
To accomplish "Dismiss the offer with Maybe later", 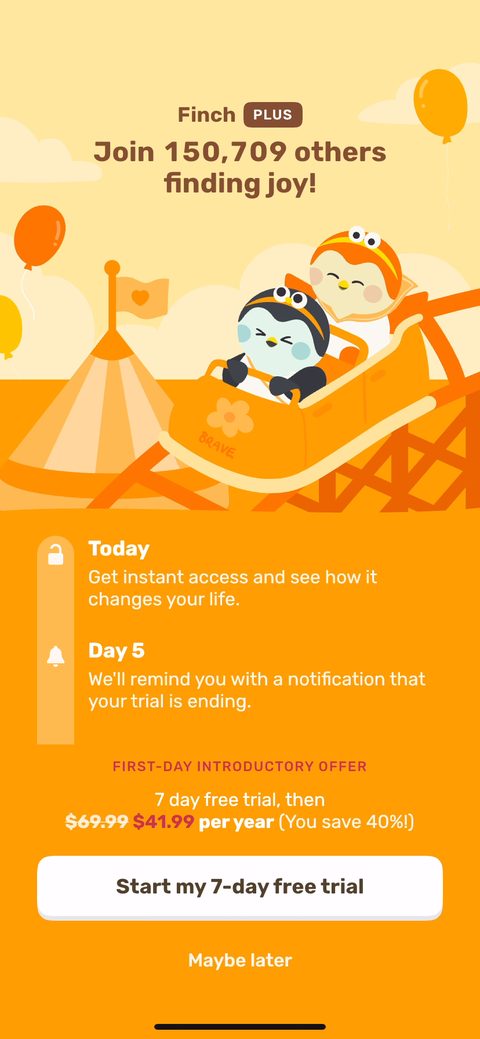I will (240, 960).
